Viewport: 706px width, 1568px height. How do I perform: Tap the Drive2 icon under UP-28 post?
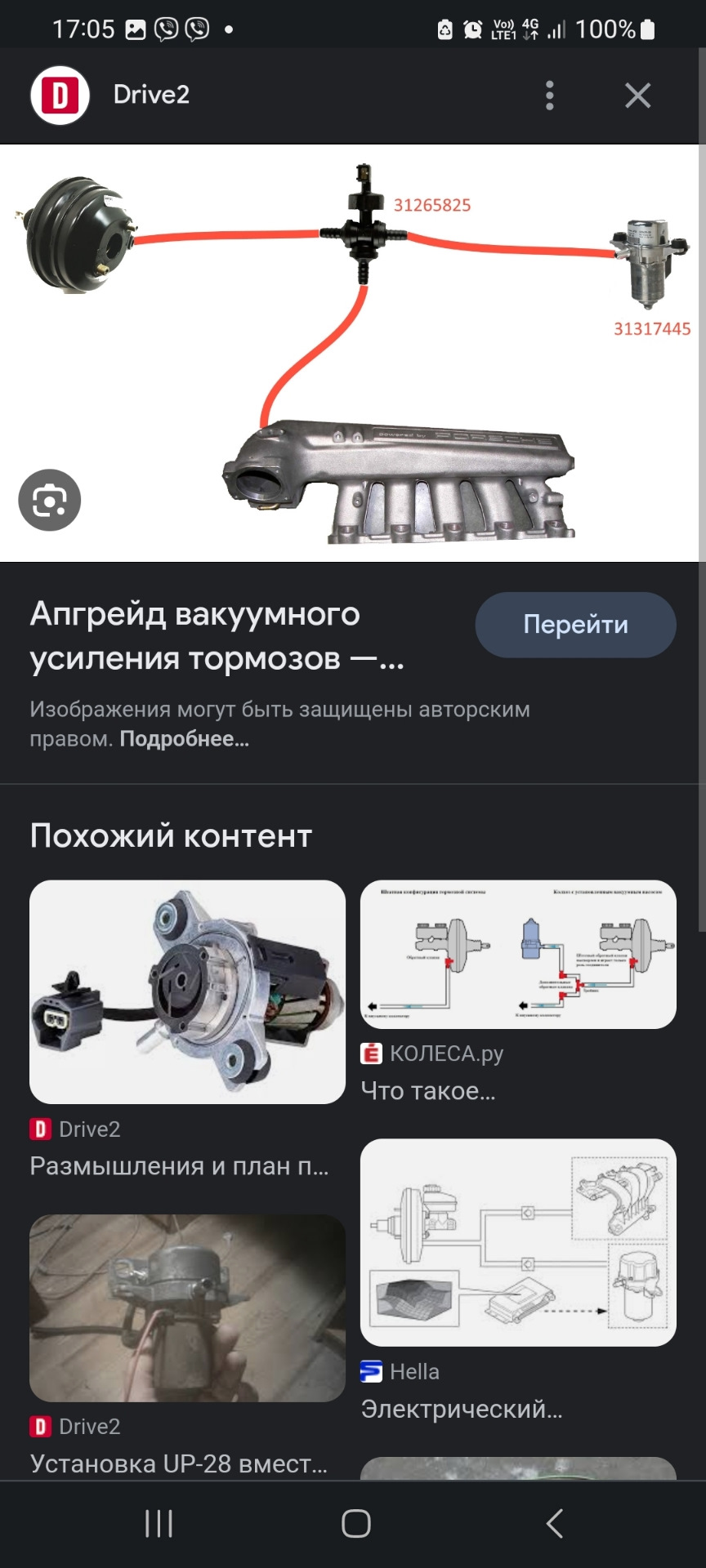(x=39, y=1427)
